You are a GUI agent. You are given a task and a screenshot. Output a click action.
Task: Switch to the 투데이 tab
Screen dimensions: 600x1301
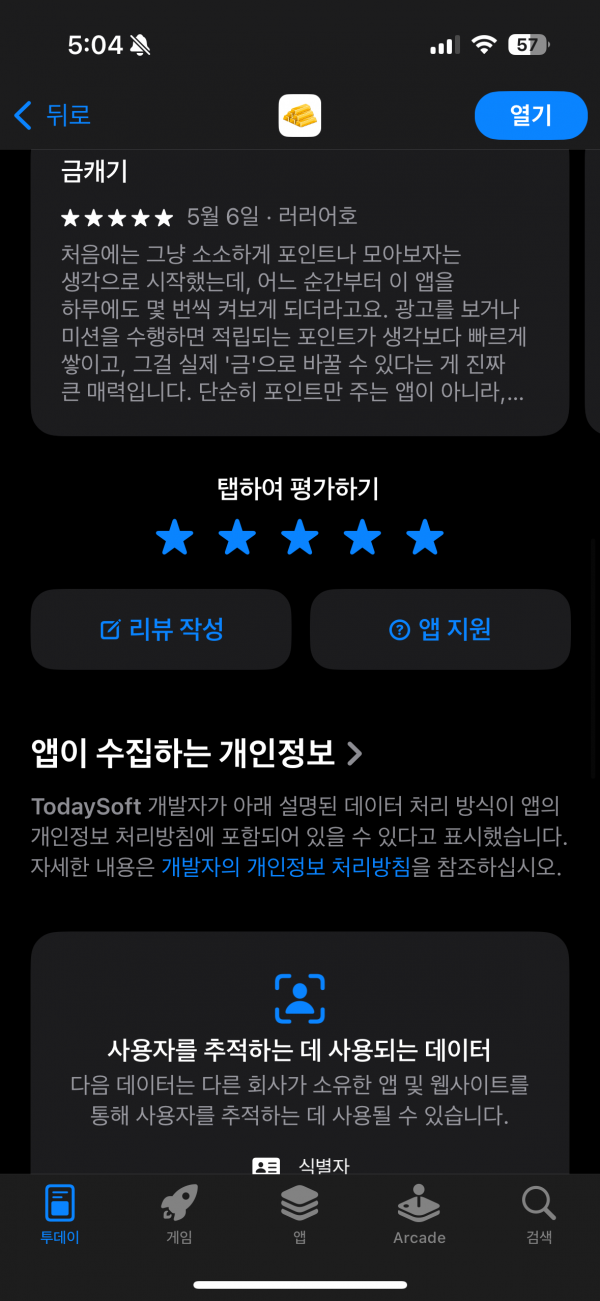pyautogui.click(x=60, y=1213)
